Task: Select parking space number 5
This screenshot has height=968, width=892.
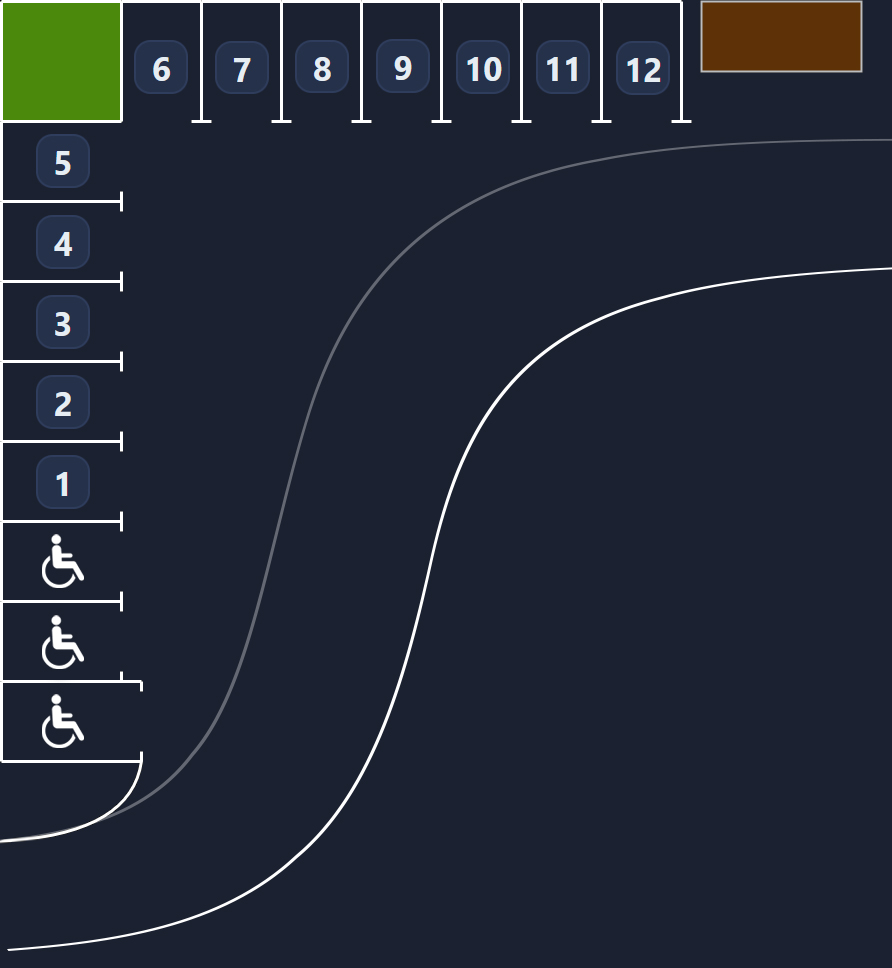Action: click(63, 161)
